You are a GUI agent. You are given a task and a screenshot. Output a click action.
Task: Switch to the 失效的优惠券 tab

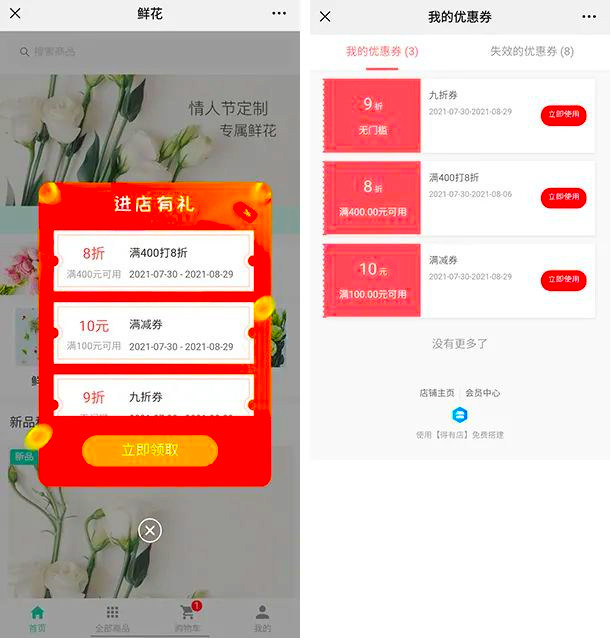coord(531,51)
